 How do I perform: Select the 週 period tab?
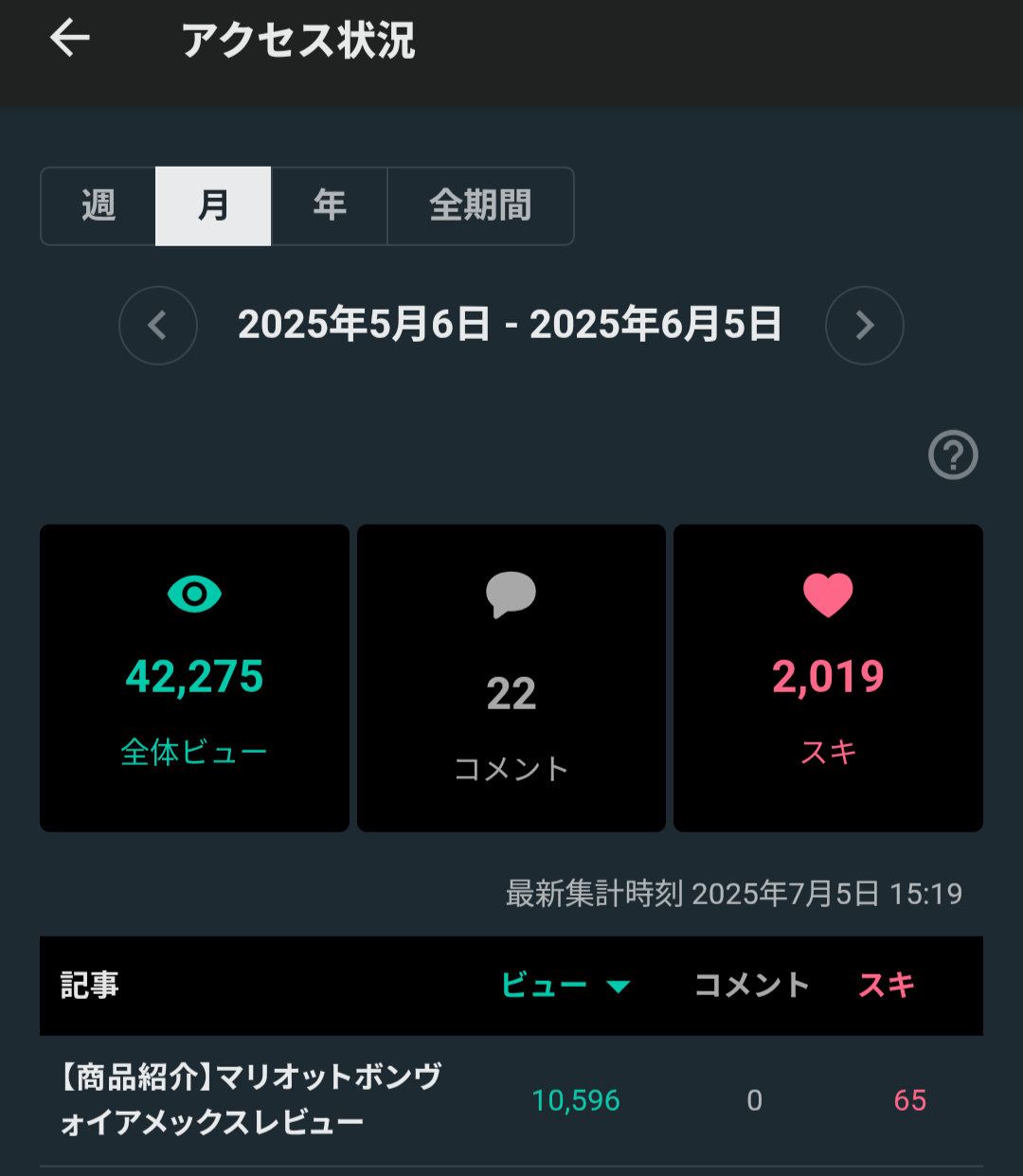[99, 205]
